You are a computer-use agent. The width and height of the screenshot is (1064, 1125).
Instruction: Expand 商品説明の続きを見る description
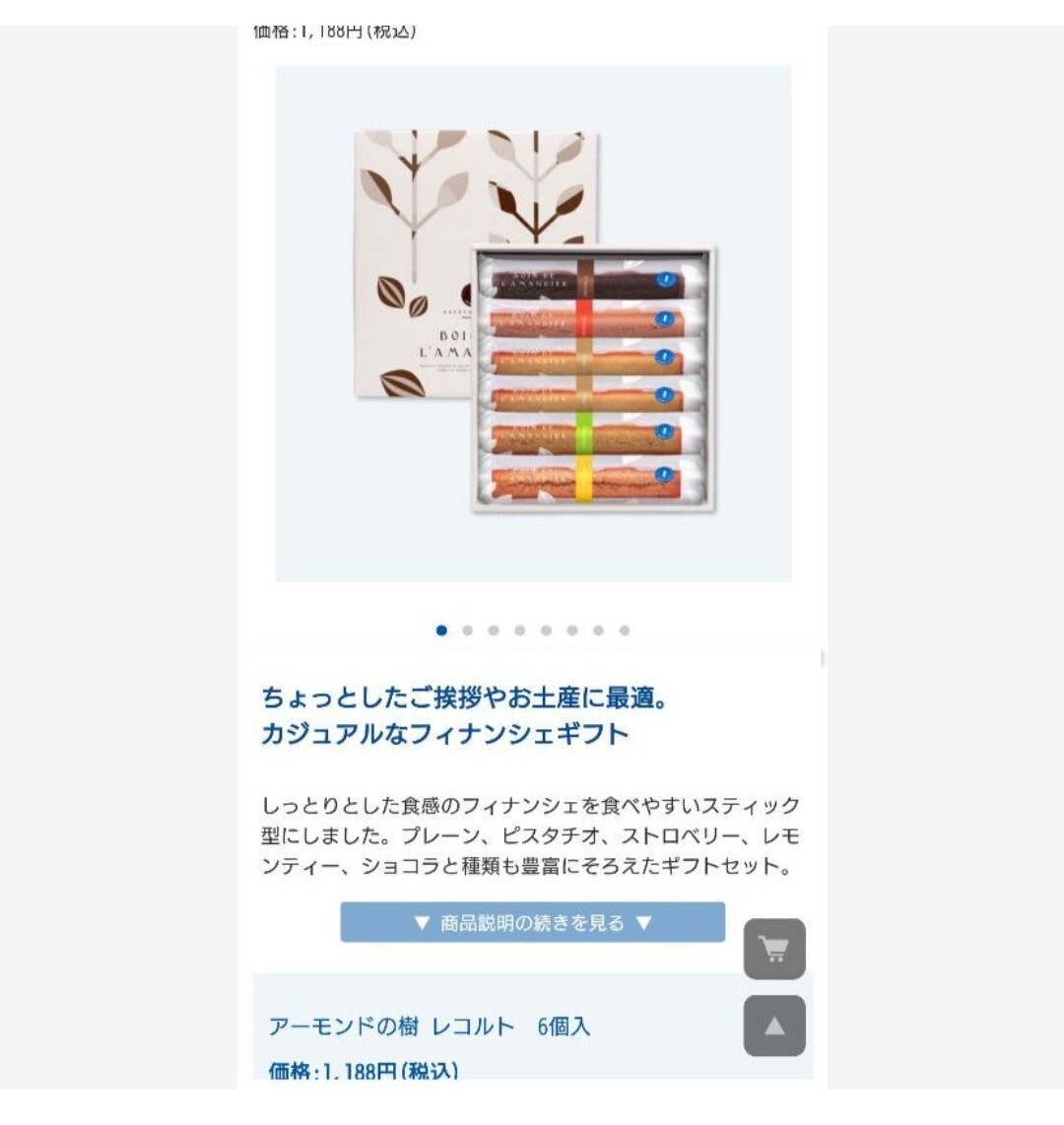[532, 923]
